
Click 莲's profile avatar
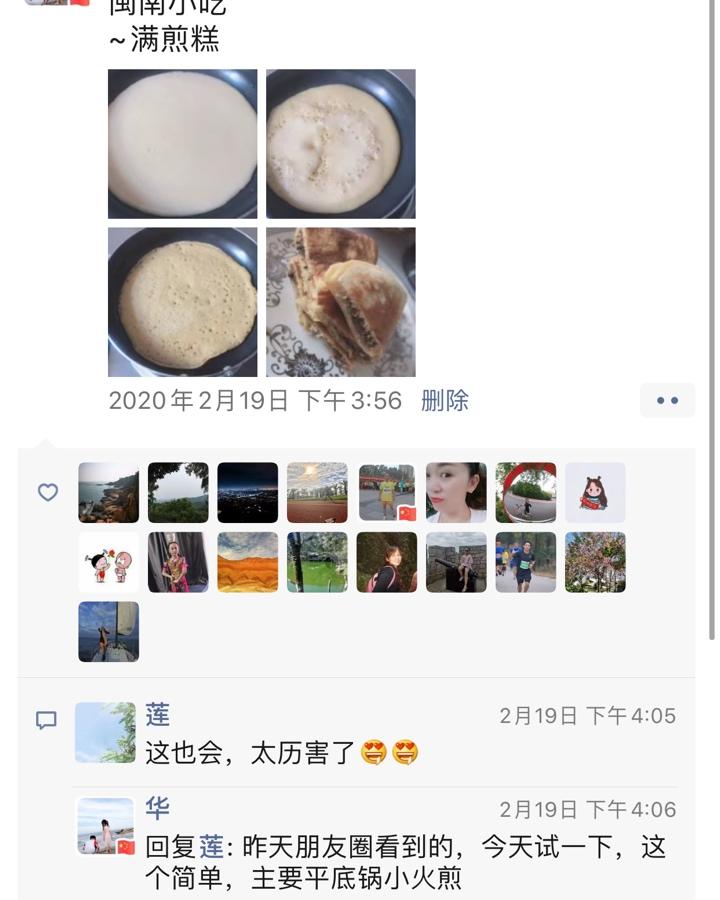(105, 732)
